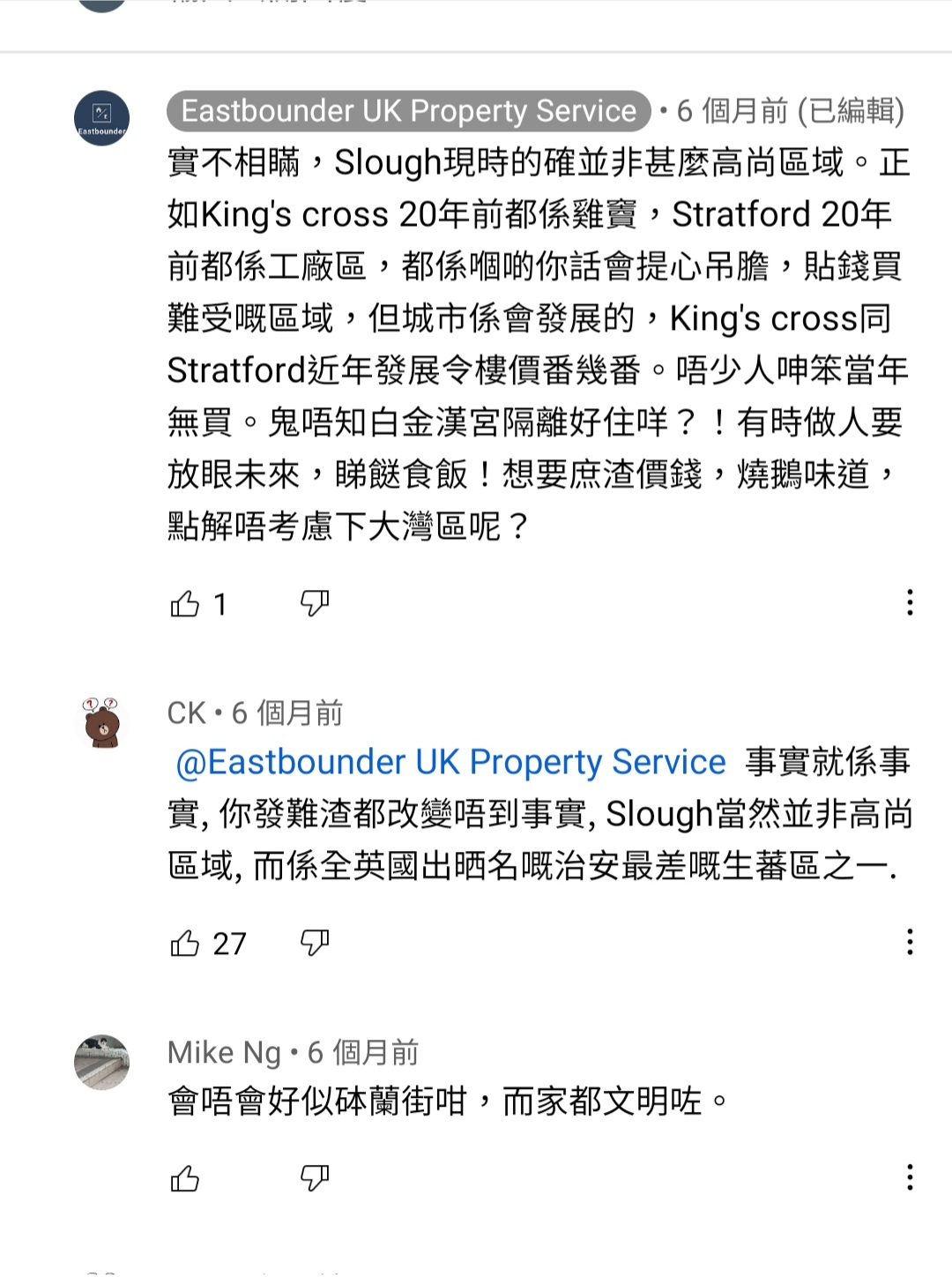
Task: Tap the @Eastbounder UK Property Service mention
Action: click(450, 762)
